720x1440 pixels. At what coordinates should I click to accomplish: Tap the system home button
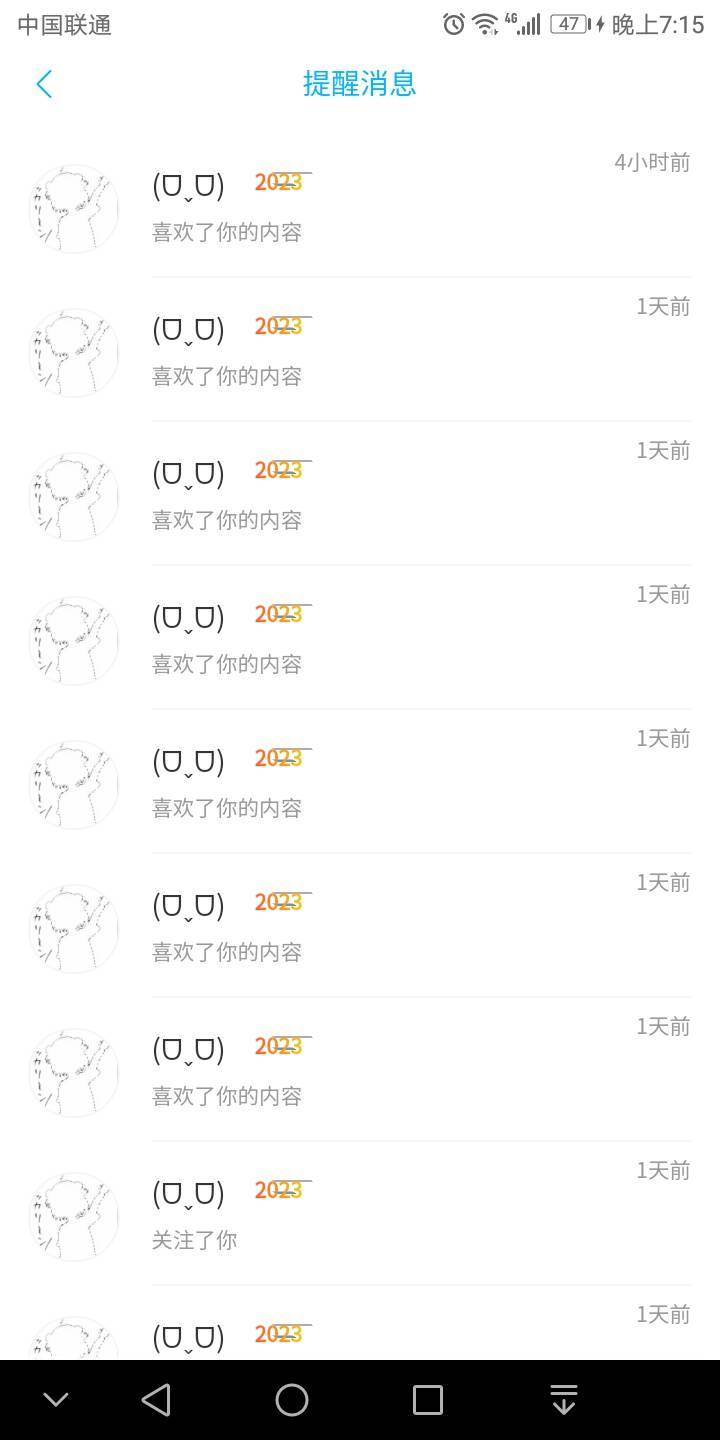[x=292, y=1399]
